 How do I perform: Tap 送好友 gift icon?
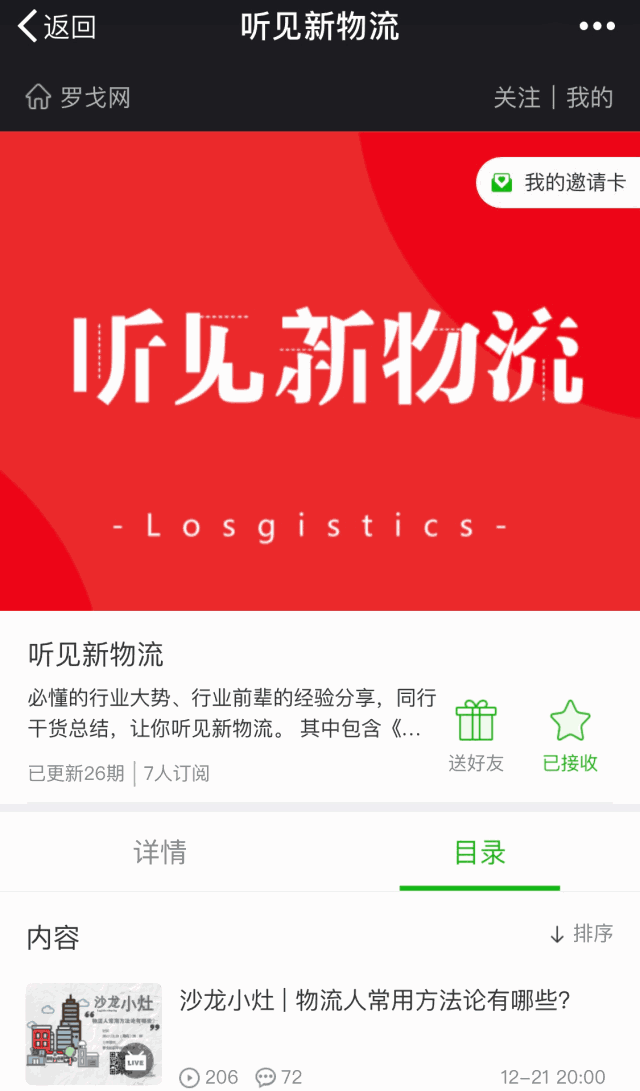[476, 734]
